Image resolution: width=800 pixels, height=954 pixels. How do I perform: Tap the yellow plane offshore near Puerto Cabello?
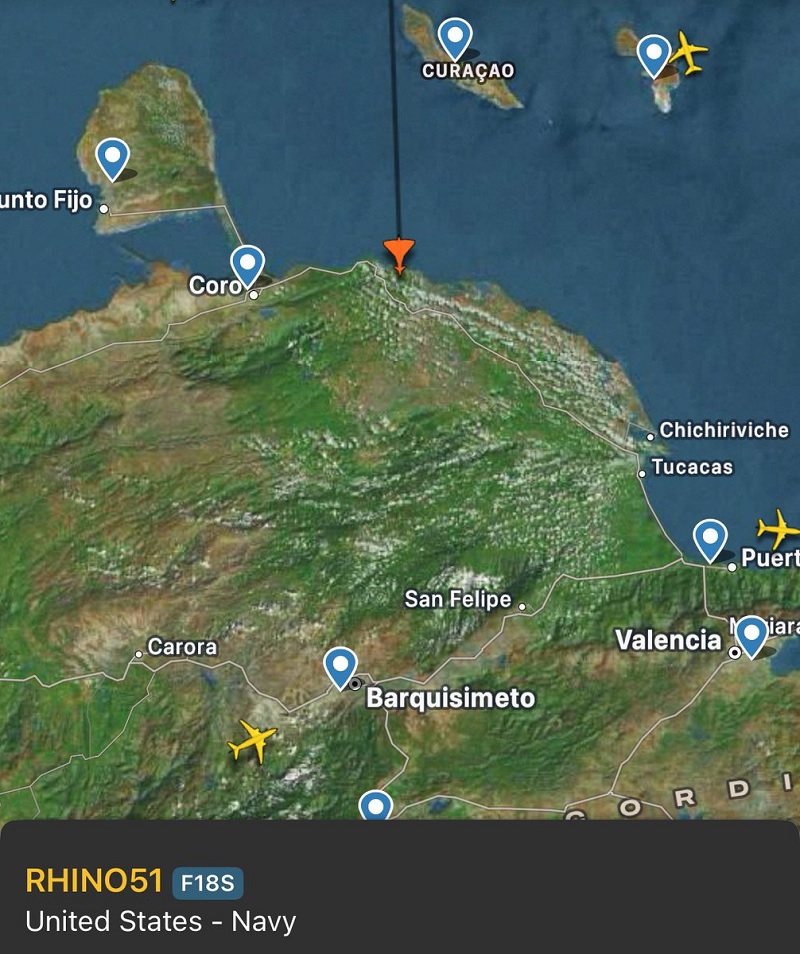778,528
